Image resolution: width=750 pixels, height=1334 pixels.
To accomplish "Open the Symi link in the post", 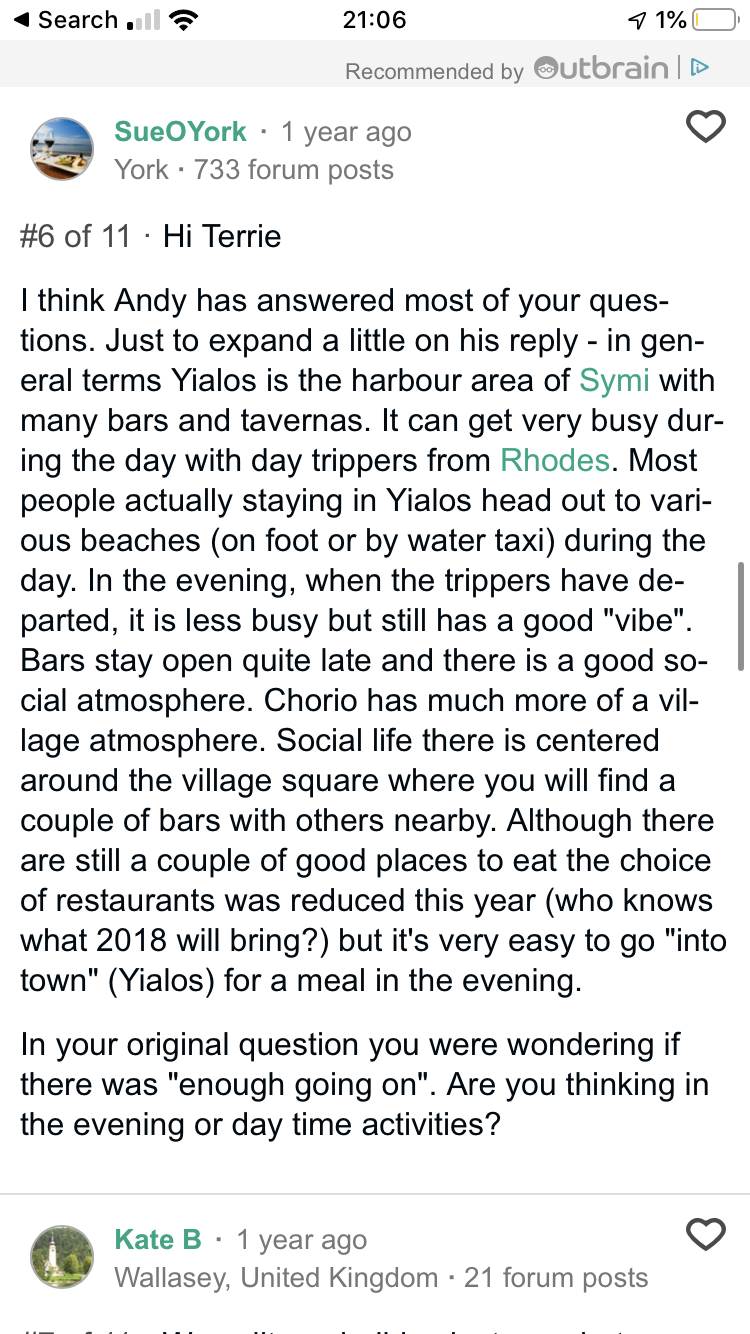I will point(615,381).
